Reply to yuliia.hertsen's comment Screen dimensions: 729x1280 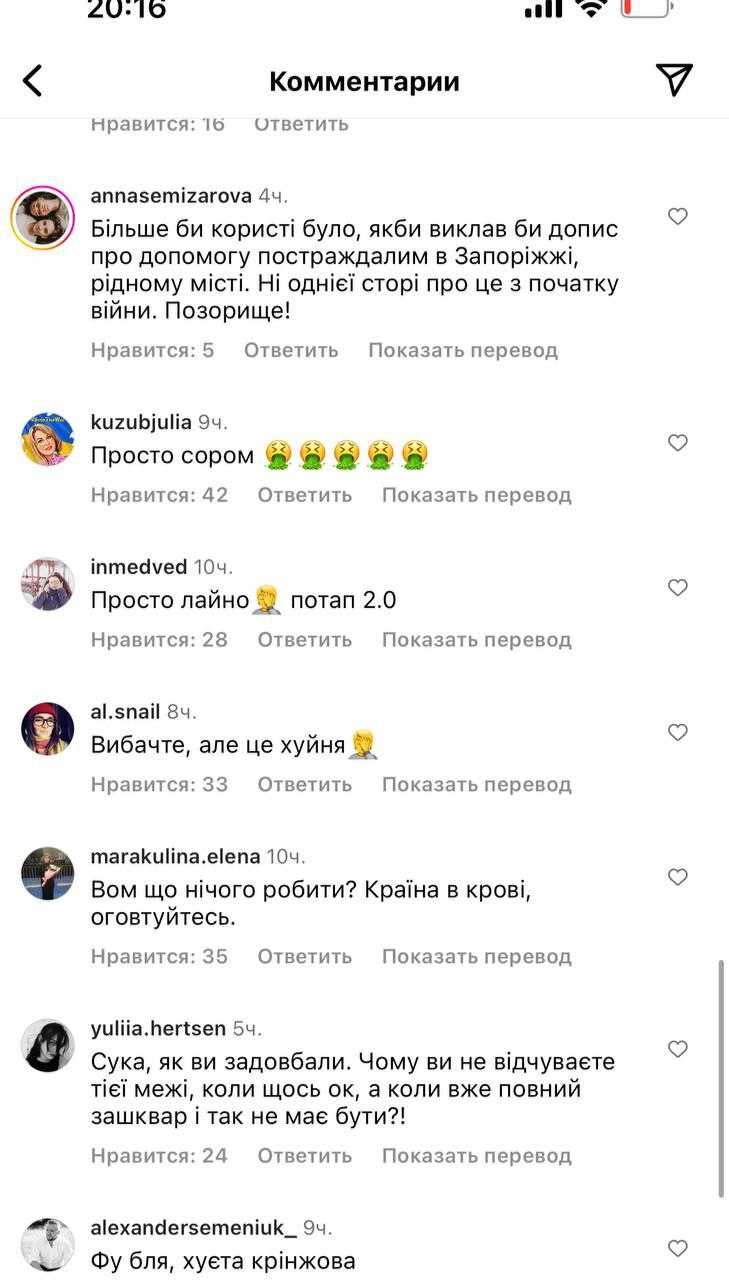[304, 1156]
